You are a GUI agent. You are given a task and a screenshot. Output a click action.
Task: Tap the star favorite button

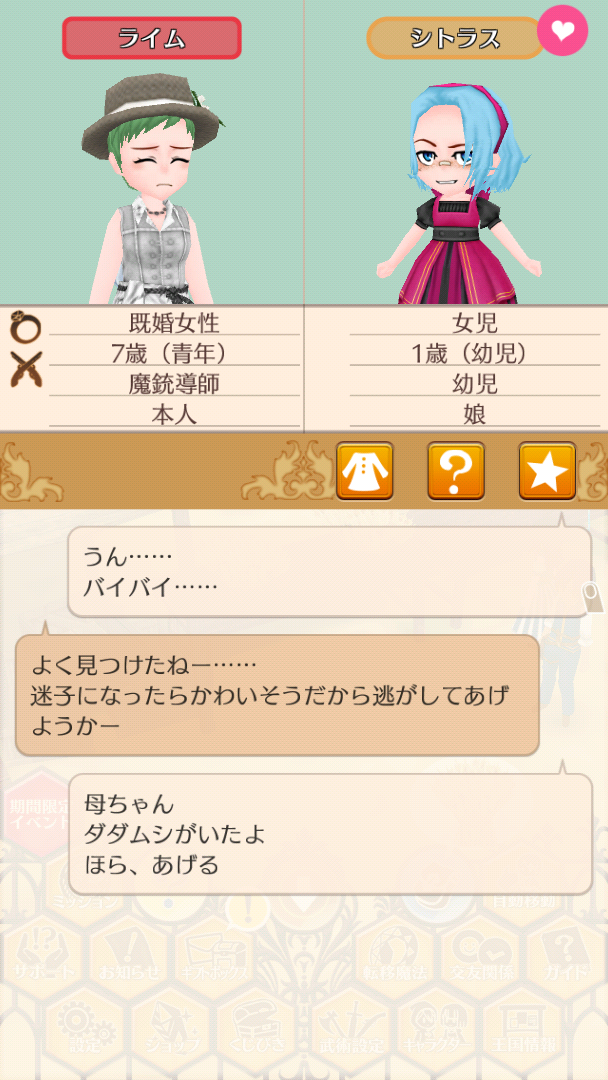[547, 470]
